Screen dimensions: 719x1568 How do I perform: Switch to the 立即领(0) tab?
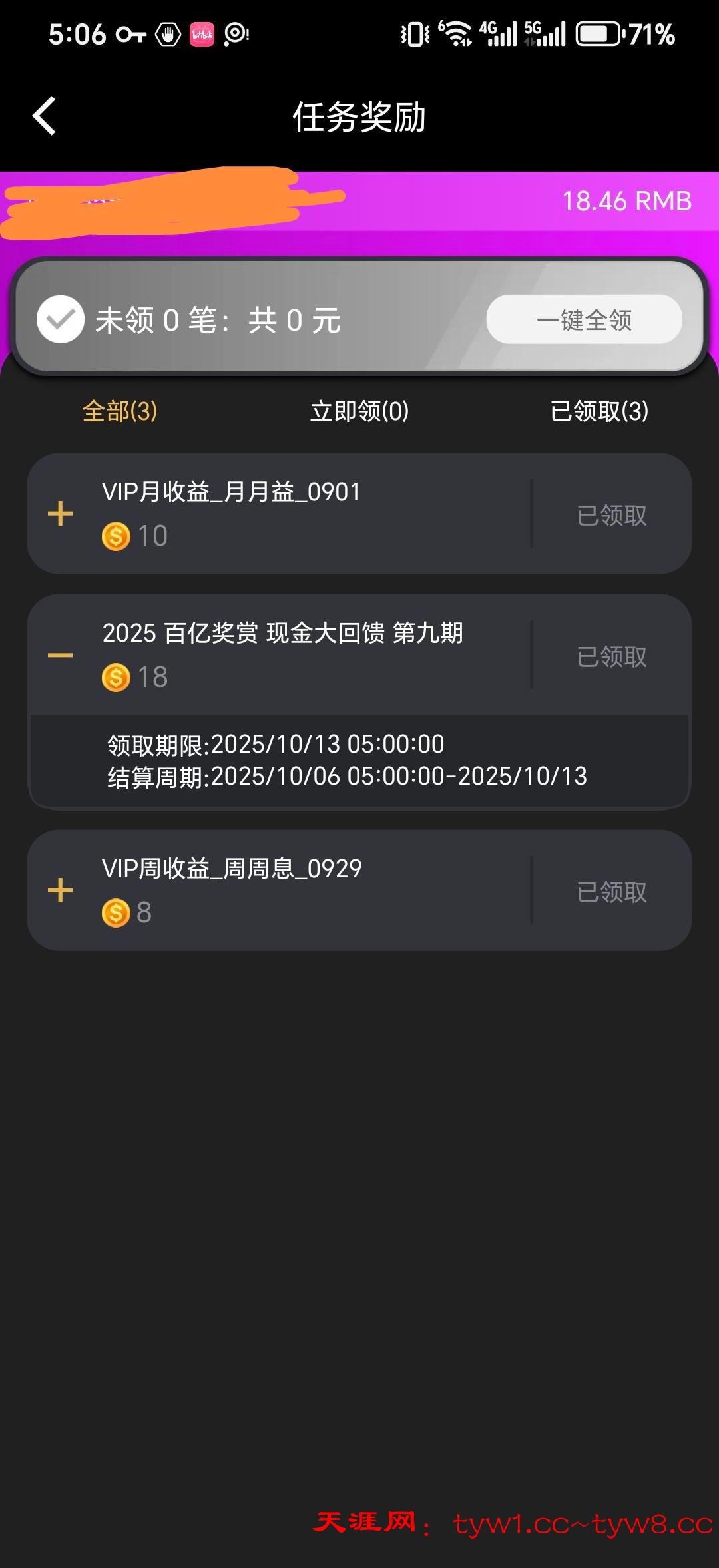pos(359,411)
